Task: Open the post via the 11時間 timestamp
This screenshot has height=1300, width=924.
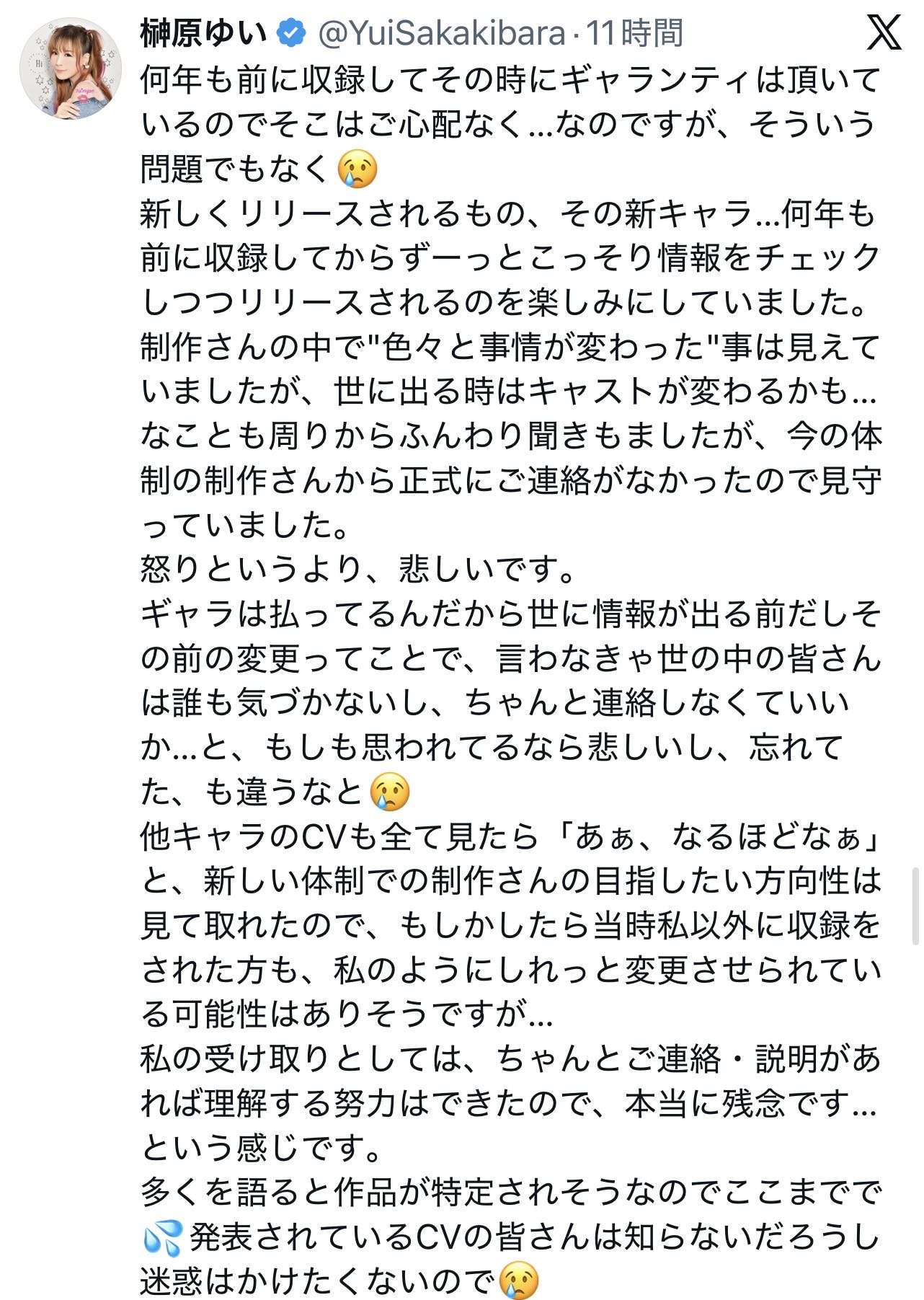Action: pyautogui.click(x=634, y=33)
